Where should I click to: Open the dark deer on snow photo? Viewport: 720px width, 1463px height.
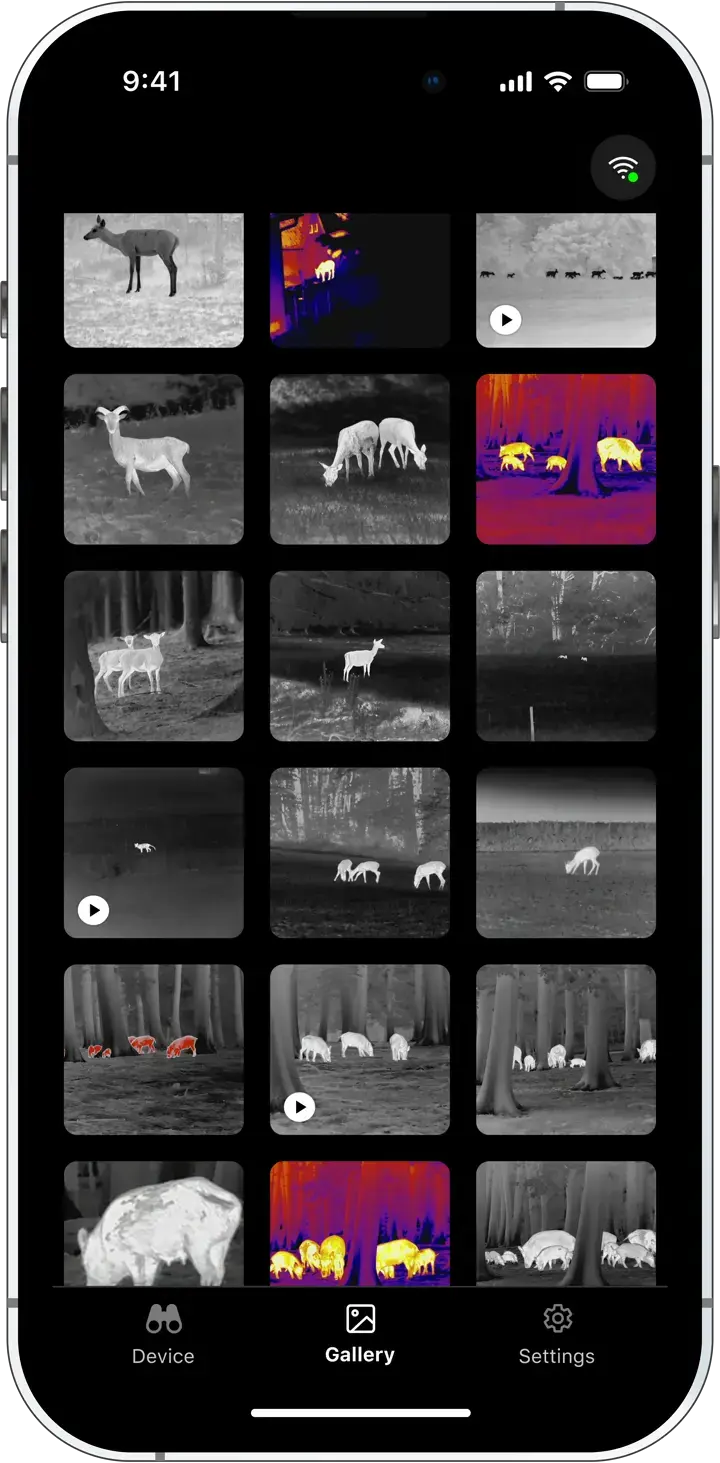click(x=154, y=278)
